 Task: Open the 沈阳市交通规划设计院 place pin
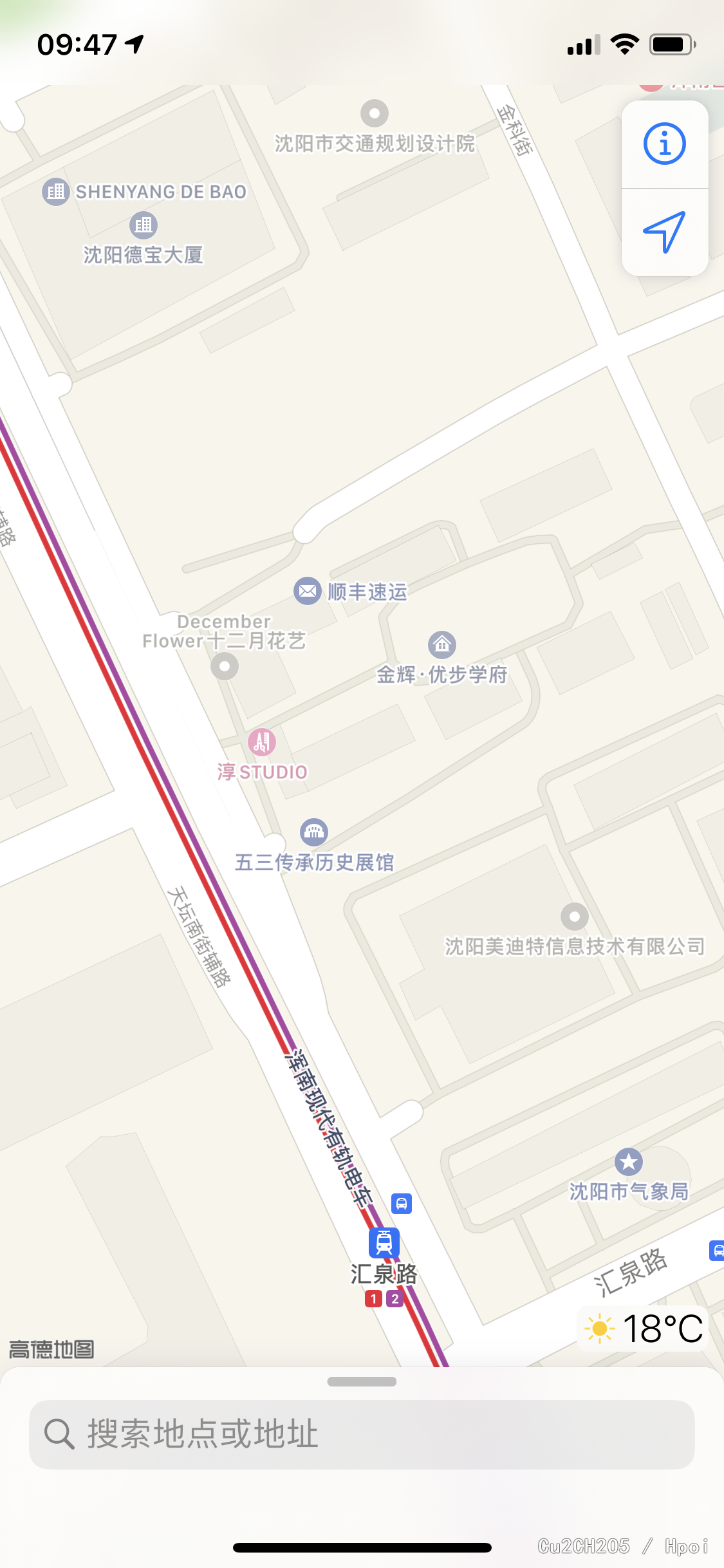375,114
